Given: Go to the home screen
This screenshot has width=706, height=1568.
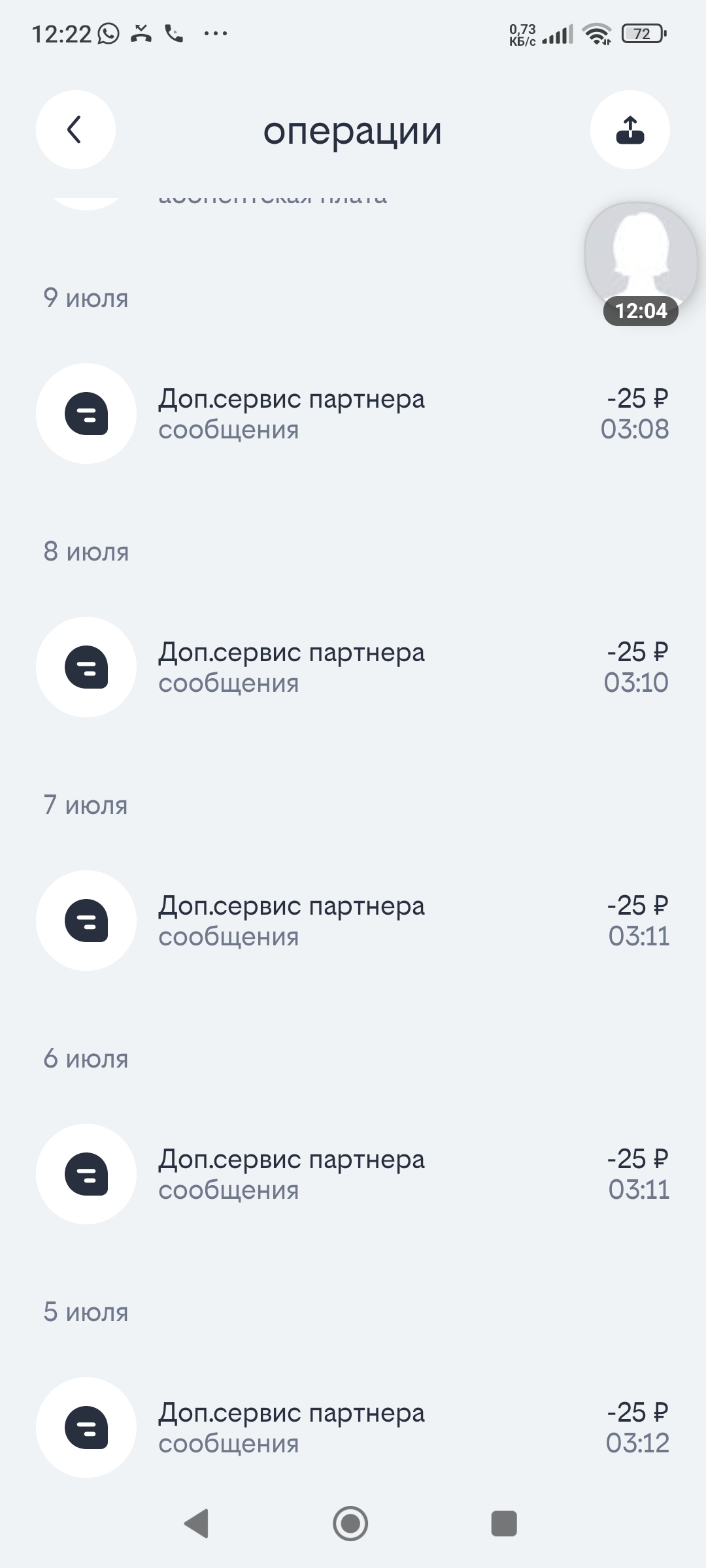Looking at the screenshot, I should coord(350,1524).
